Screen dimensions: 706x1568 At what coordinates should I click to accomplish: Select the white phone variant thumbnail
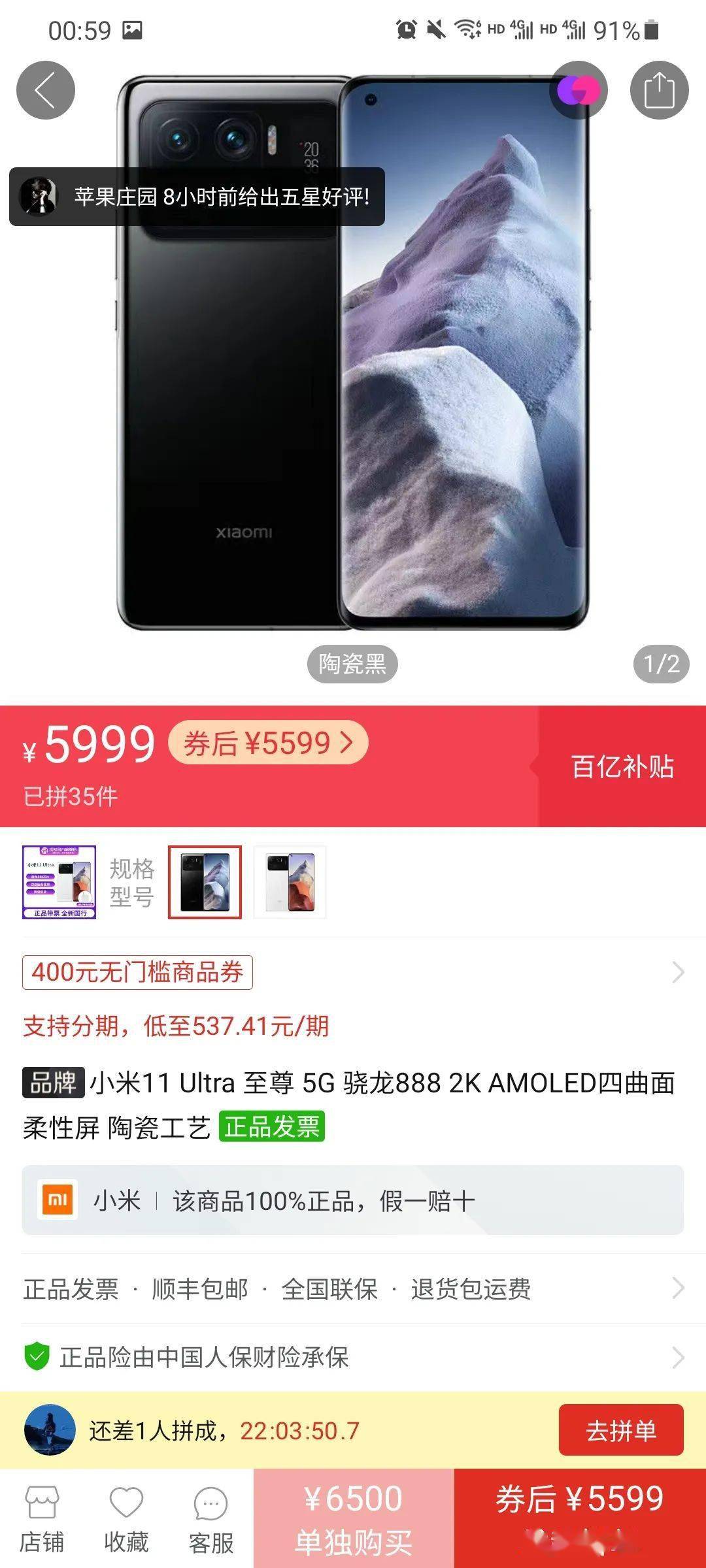(x=290, y=882)
